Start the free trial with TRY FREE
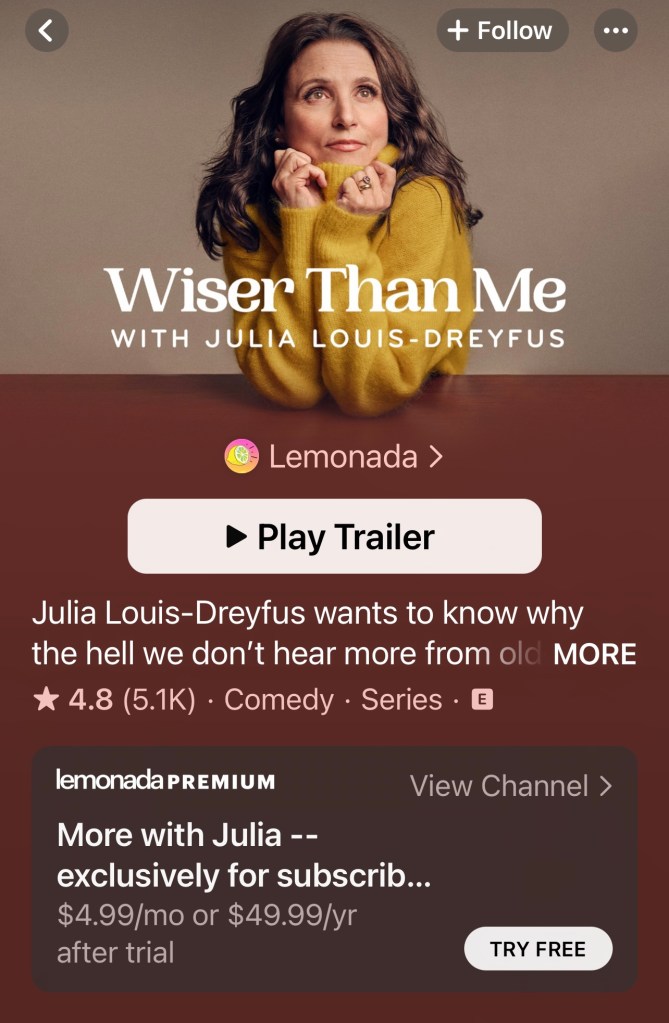The image size is (669, 1023). (x=538, y=949)
